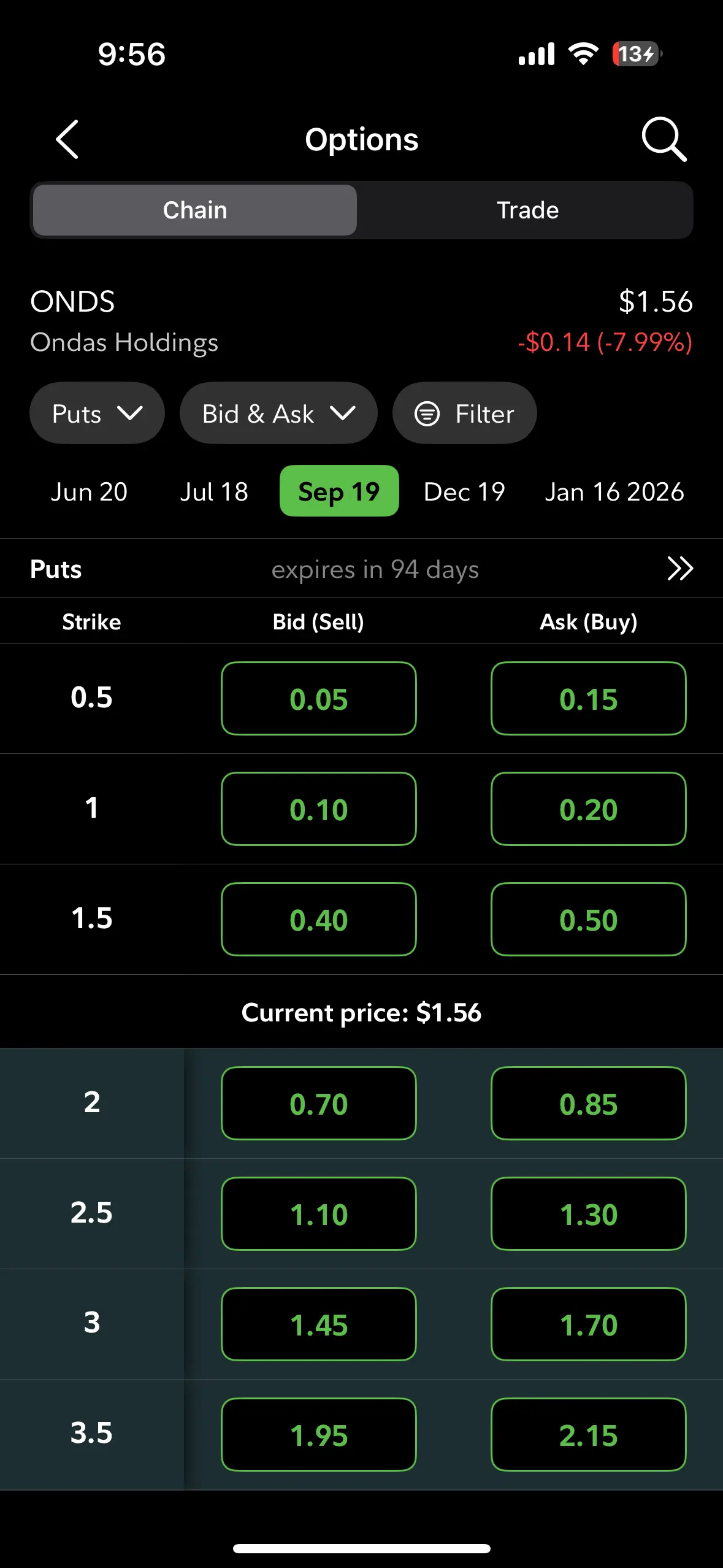Tap the double-chevron arrow beside Puts

680,569
